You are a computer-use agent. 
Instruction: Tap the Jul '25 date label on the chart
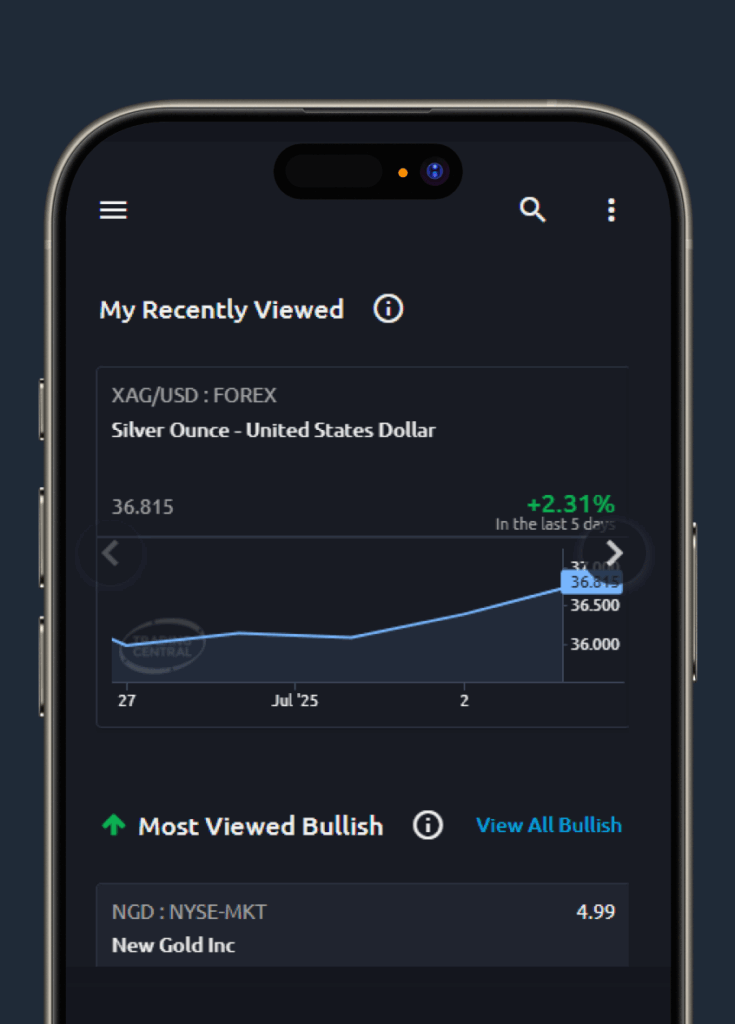pos(295,700)
